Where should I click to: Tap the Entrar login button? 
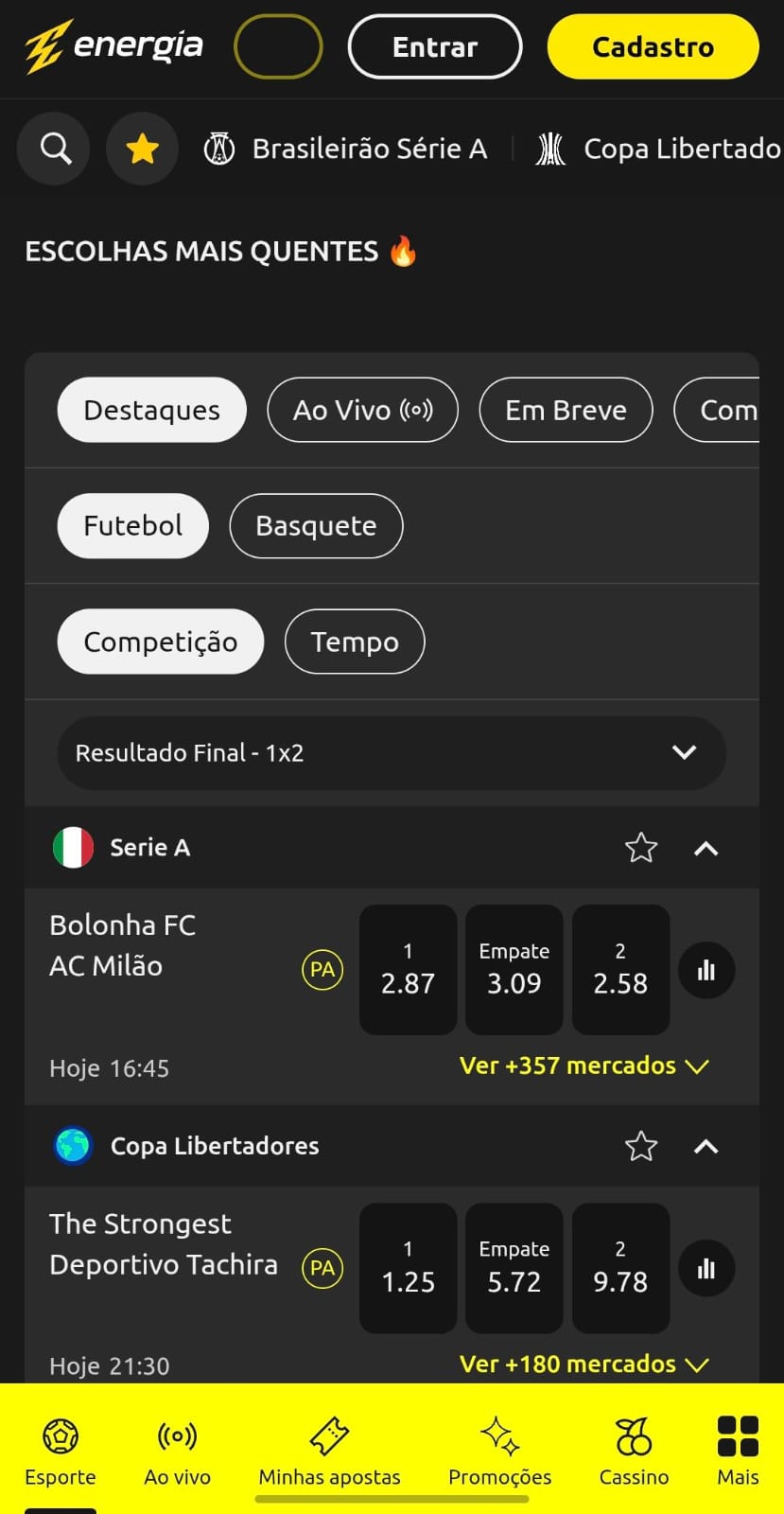434,46
